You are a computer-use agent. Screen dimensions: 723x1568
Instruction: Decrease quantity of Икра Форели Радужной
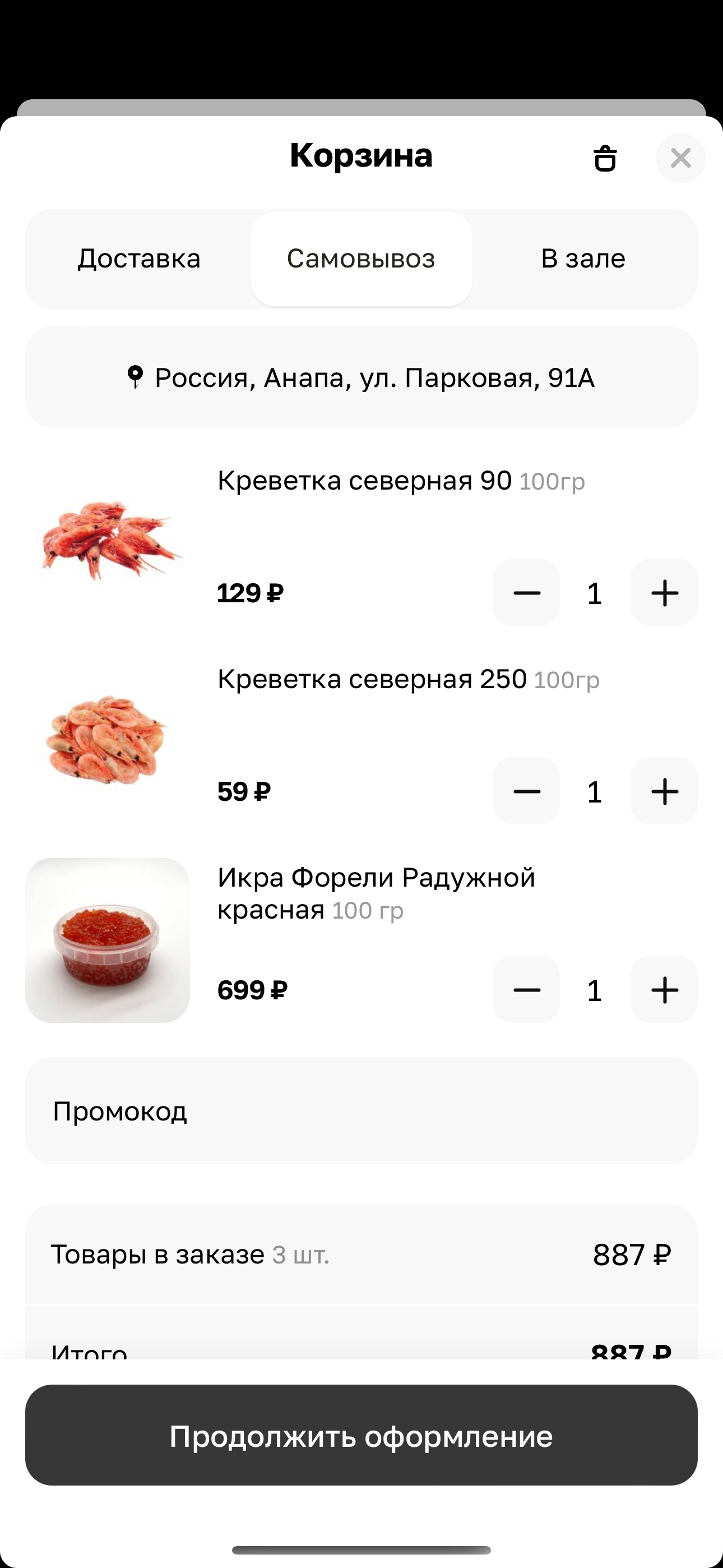[x=526, y=990]
